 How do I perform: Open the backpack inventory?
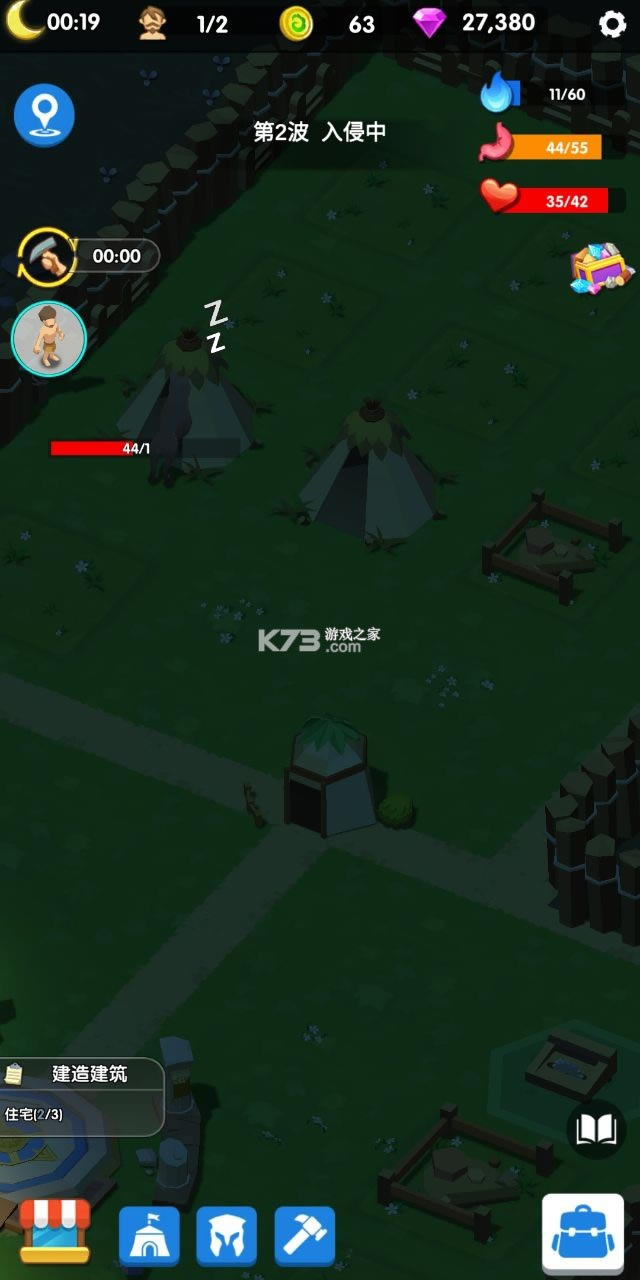582,1231
